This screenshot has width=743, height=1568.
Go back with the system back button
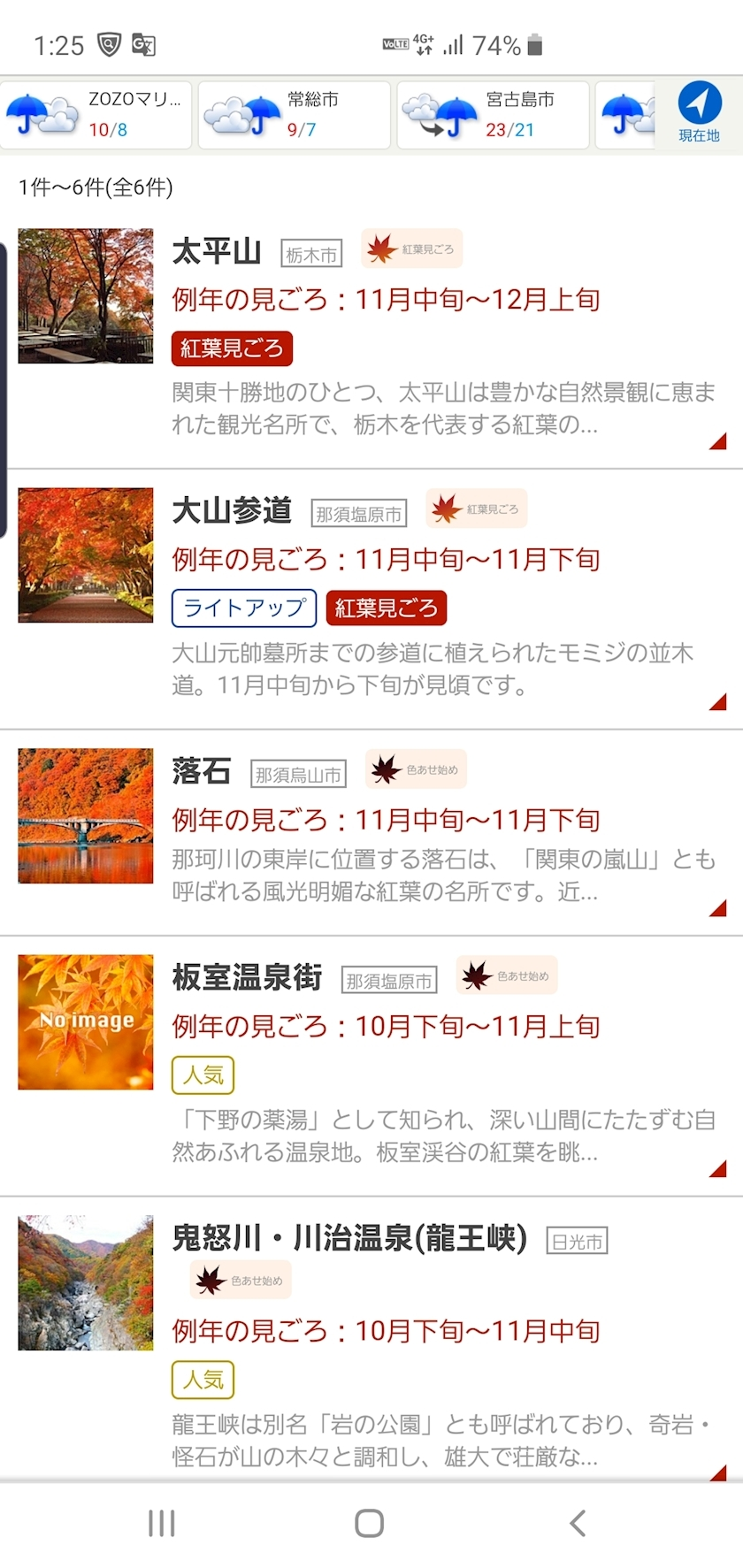click(578, 1523)
